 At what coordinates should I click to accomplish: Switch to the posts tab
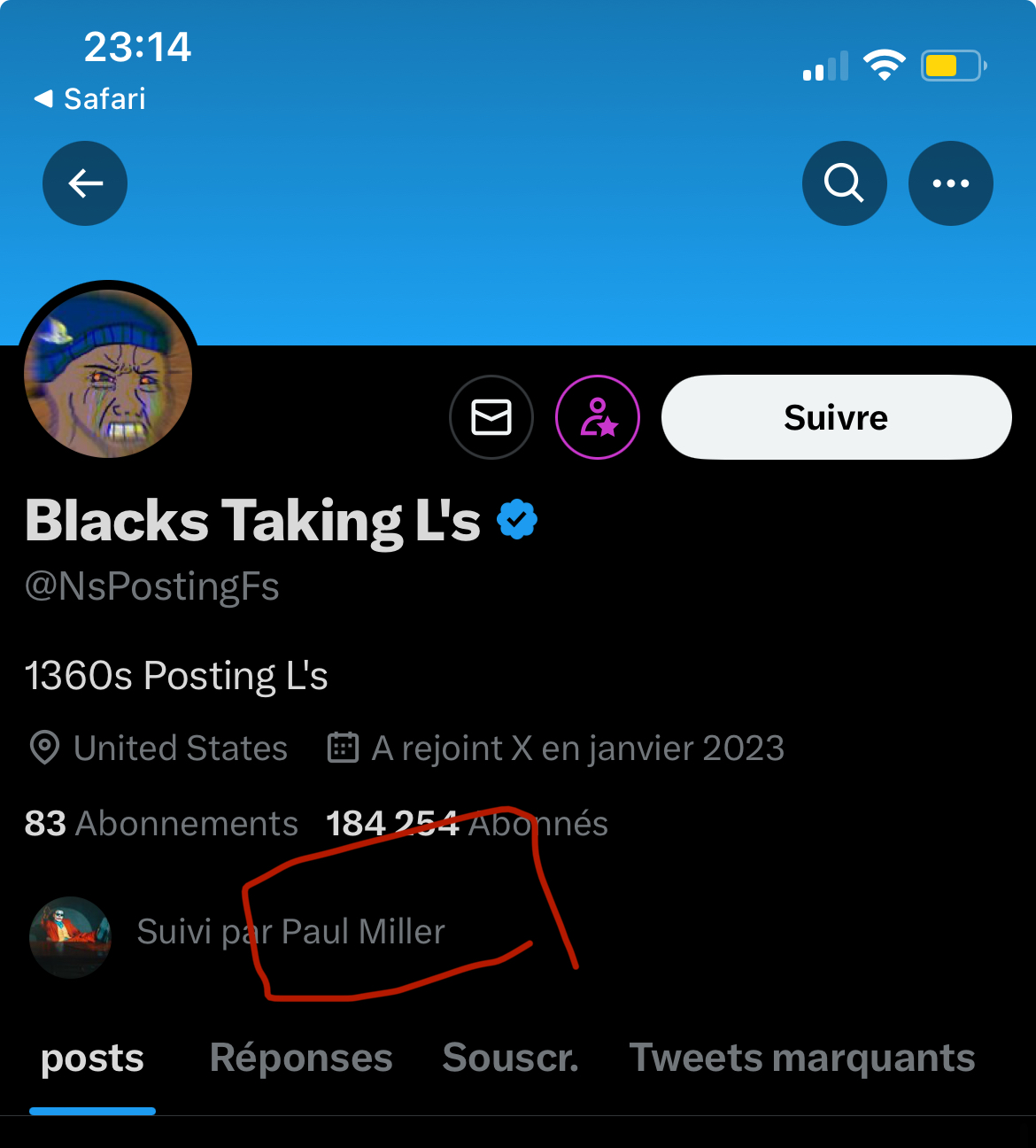coord(92,1058)
